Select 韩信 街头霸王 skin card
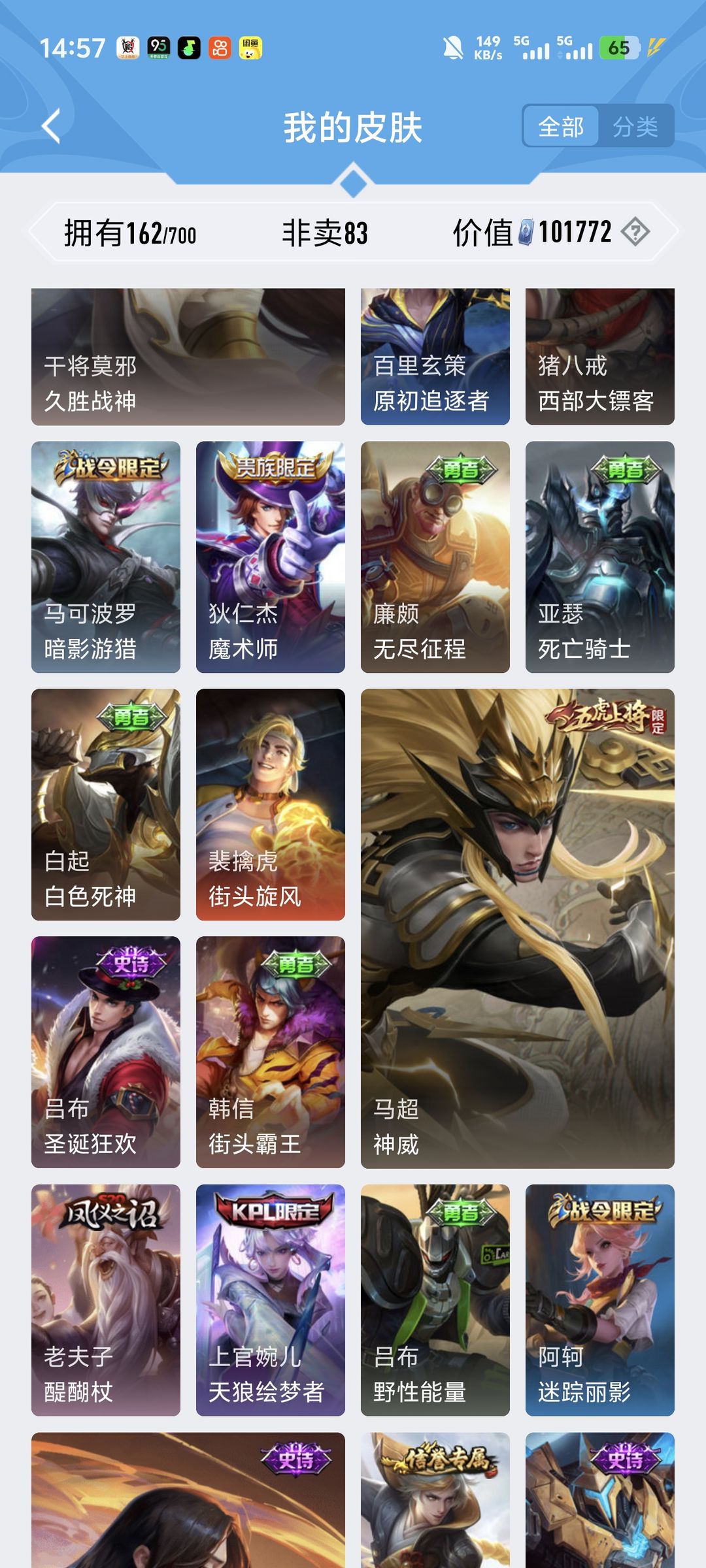Viewport: 706px width, 1568px height. [271, 1053]
